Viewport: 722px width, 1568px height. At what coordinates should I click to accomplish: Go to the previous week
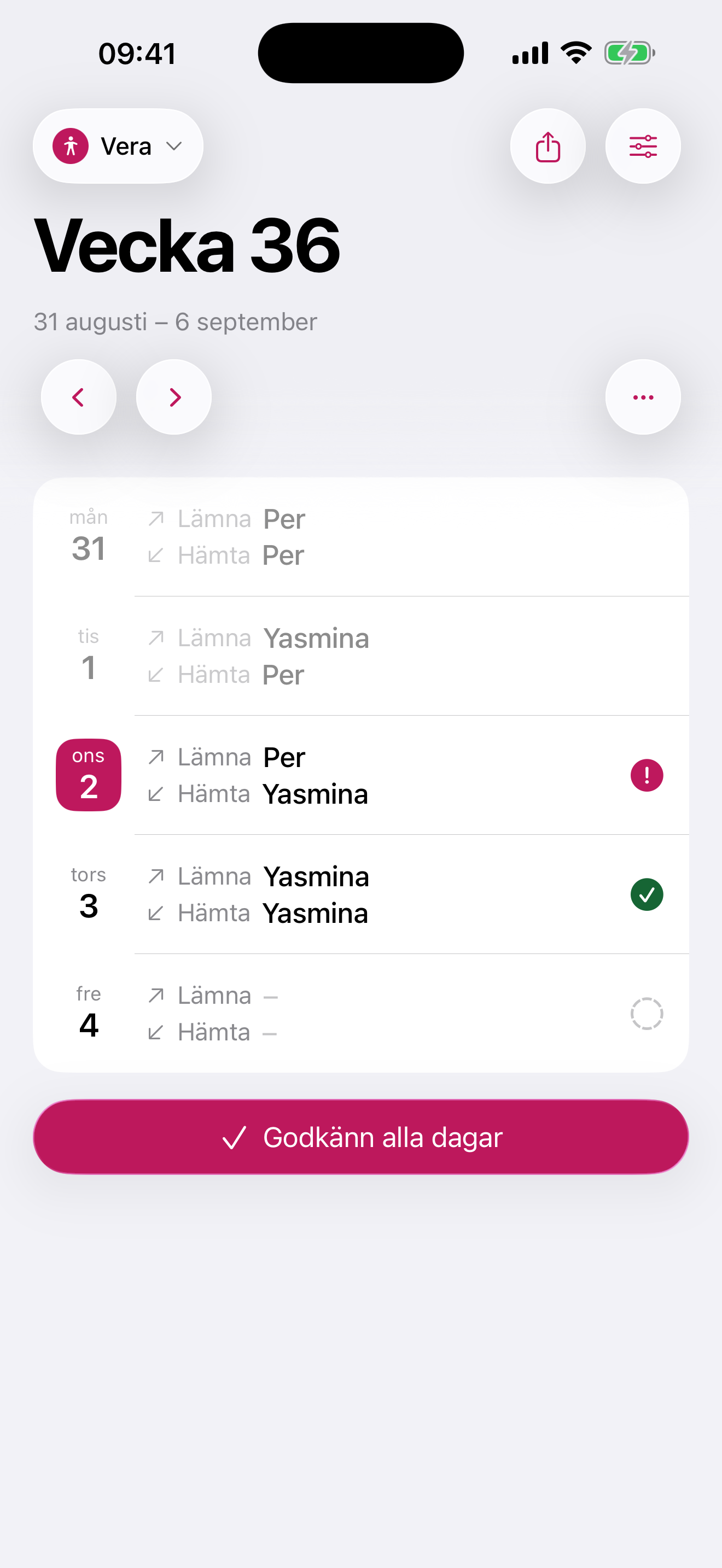point(79,397)
